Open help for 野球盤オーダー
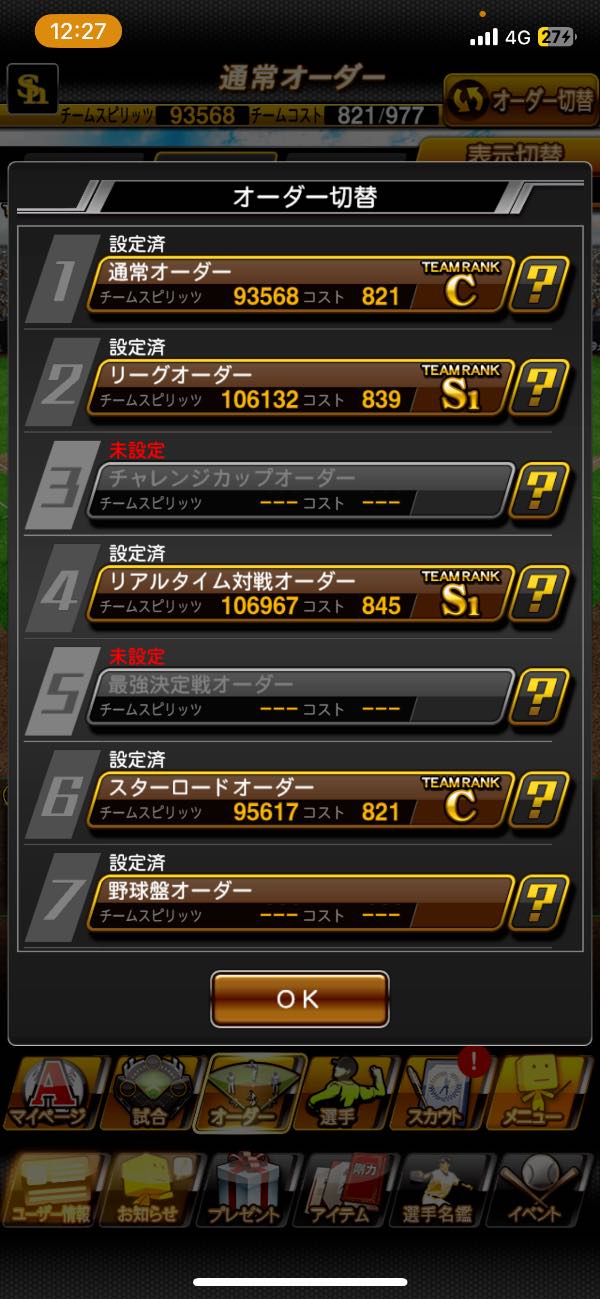Image resolution: width=600 pixels, height=1299 pixels. click(540, 902)
